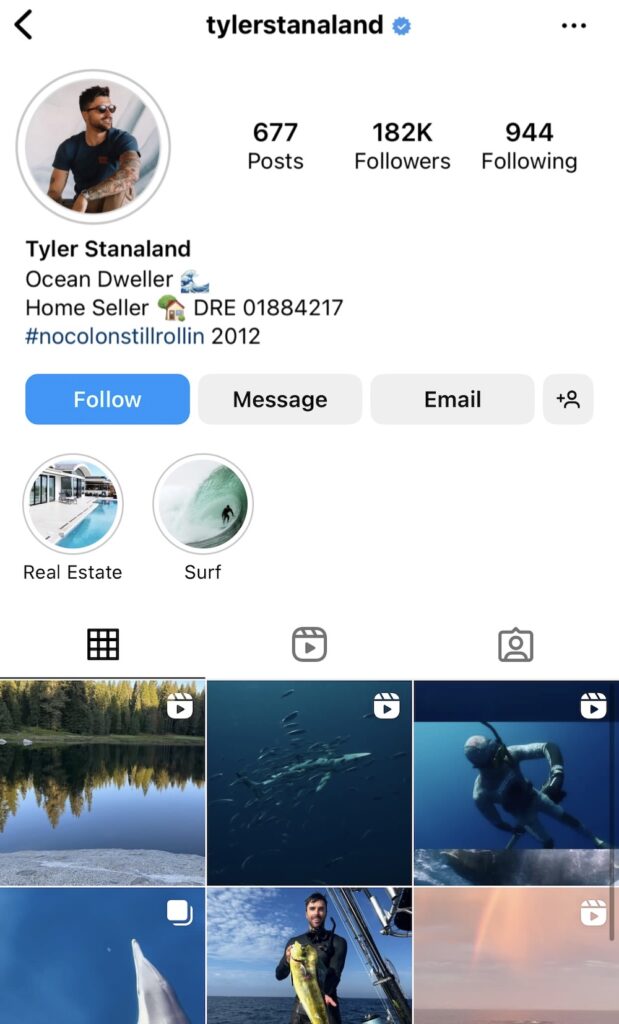The height and width of the screenshot is (1024, 619).
Task: Go back using the top-left arrow
Action: [24, 25]
